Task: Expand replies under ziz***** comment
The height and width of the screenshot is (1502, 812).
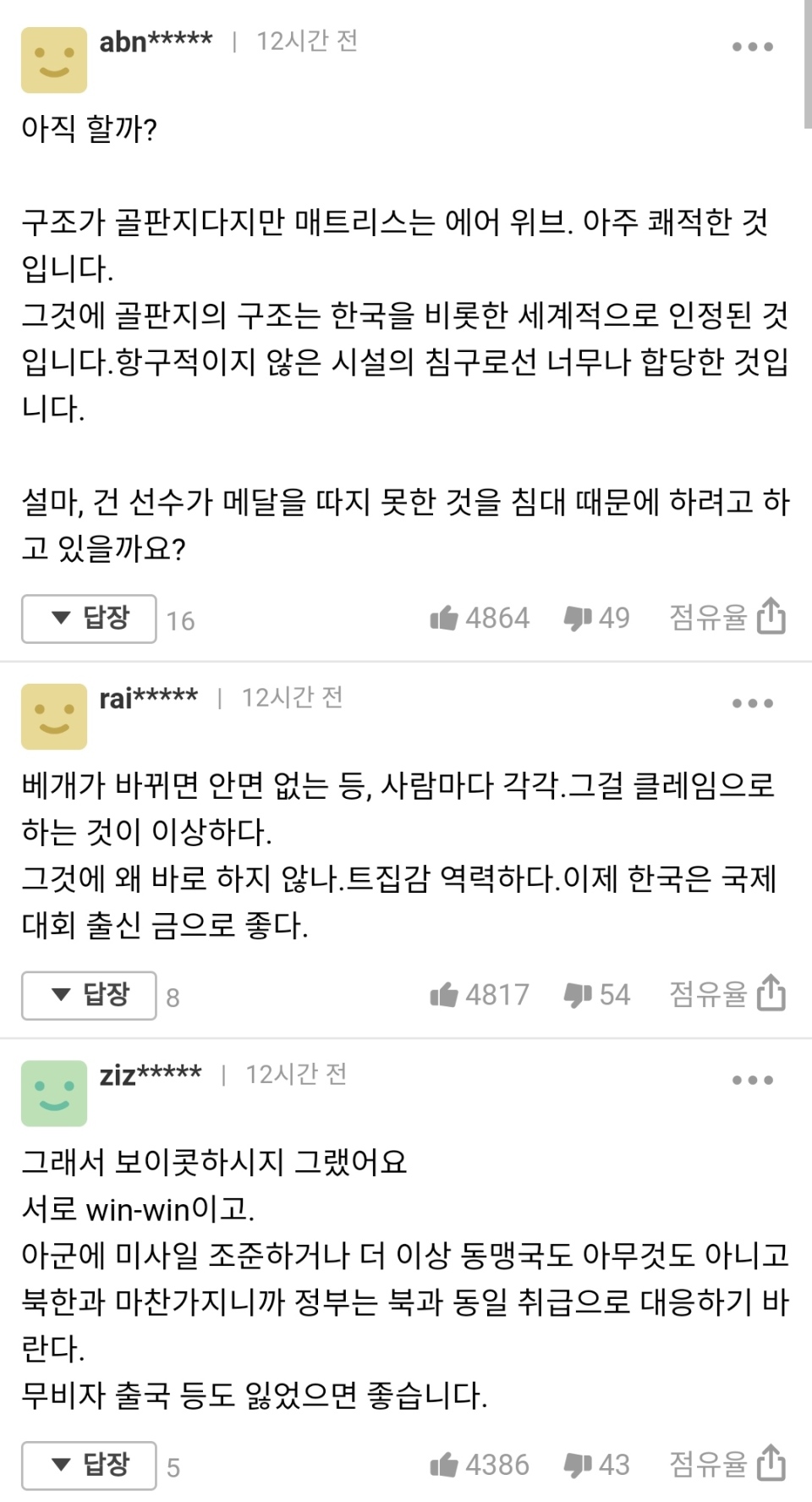Action: coord(89,1466)
